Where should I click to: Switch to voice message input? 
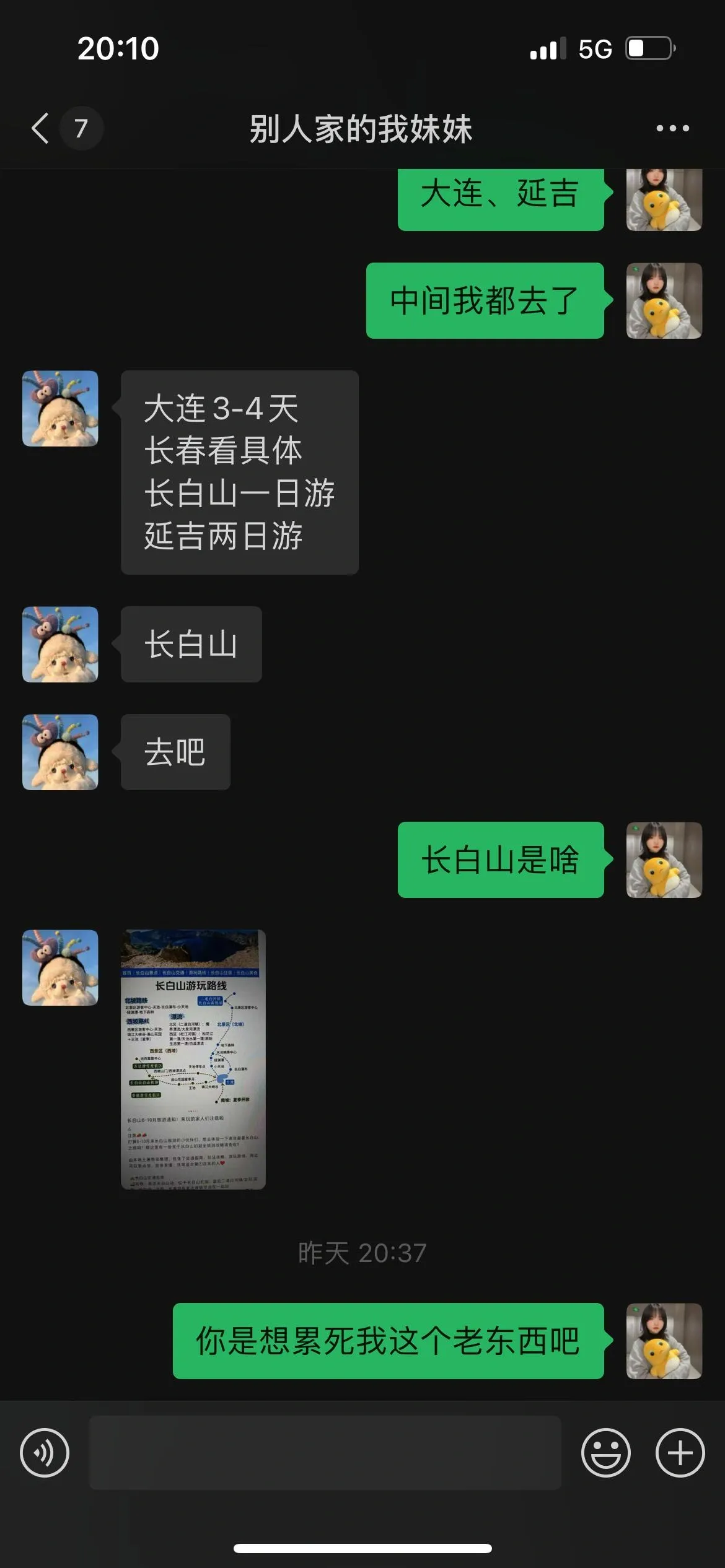click(45, 1453)
